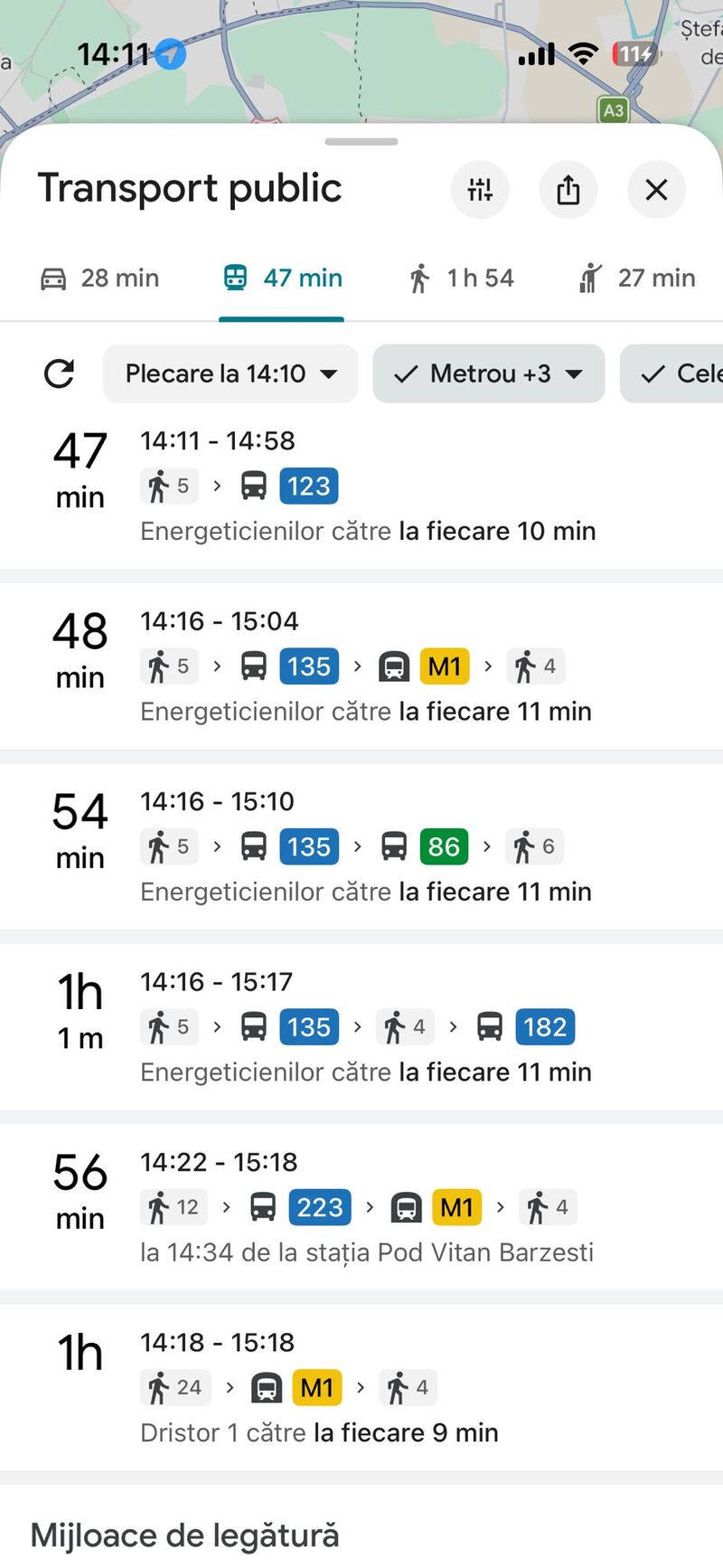The width and height of the screenshot is (723, 1568).
Task: Select the 54 min route with bus 86
Action: [x=361, y=847]
